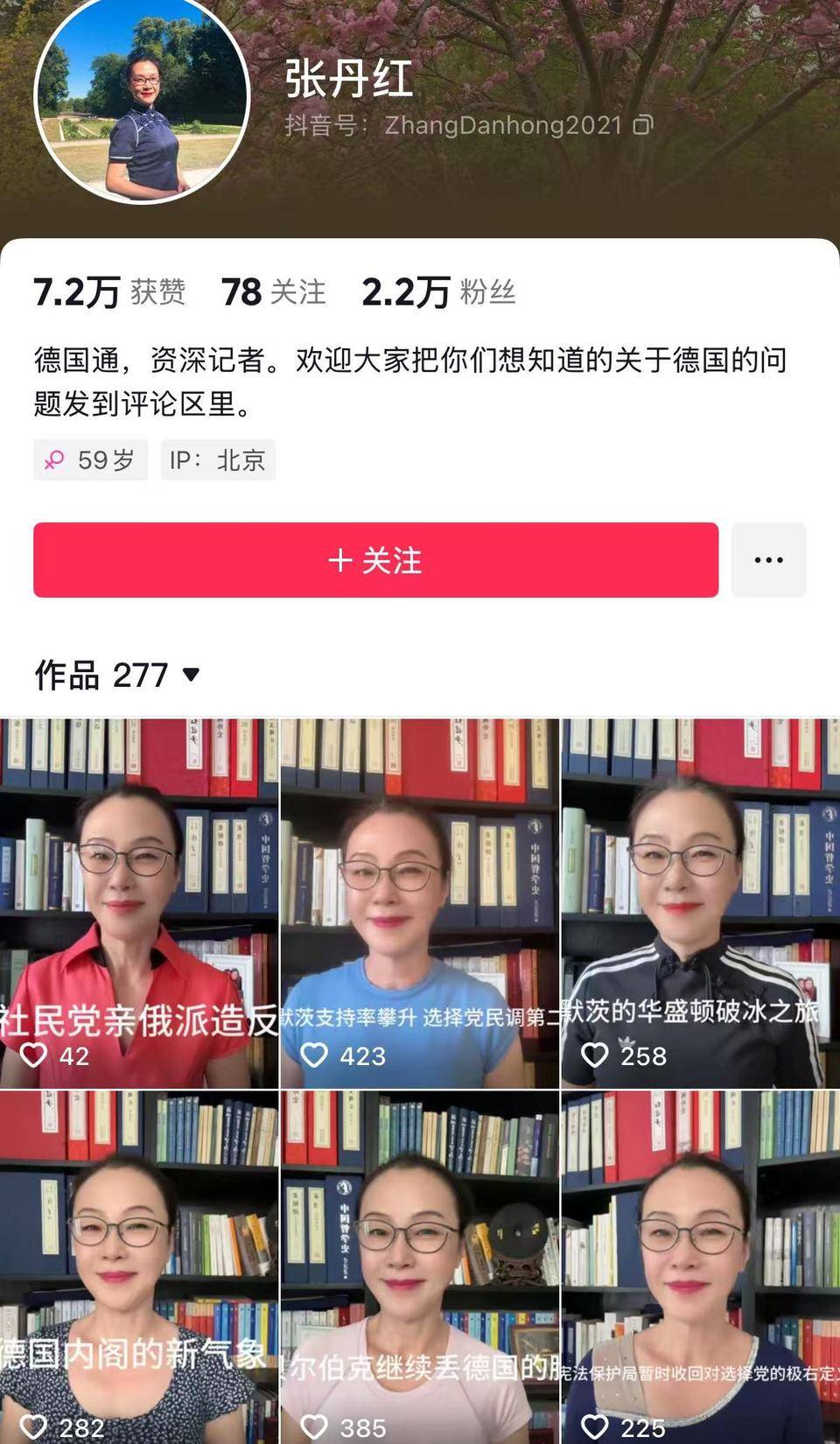840x1444 pixels.
Task: Copy the Douyin ID with the copy icon
Action: coord(644,126)
